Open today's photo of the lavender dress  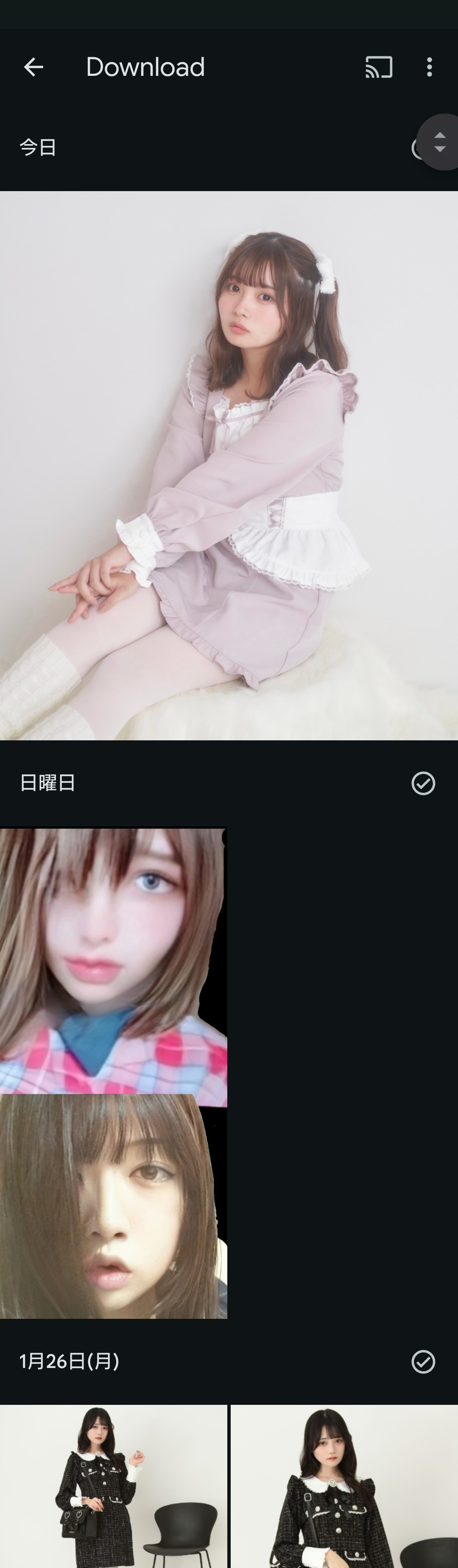(x=229, y=466)
